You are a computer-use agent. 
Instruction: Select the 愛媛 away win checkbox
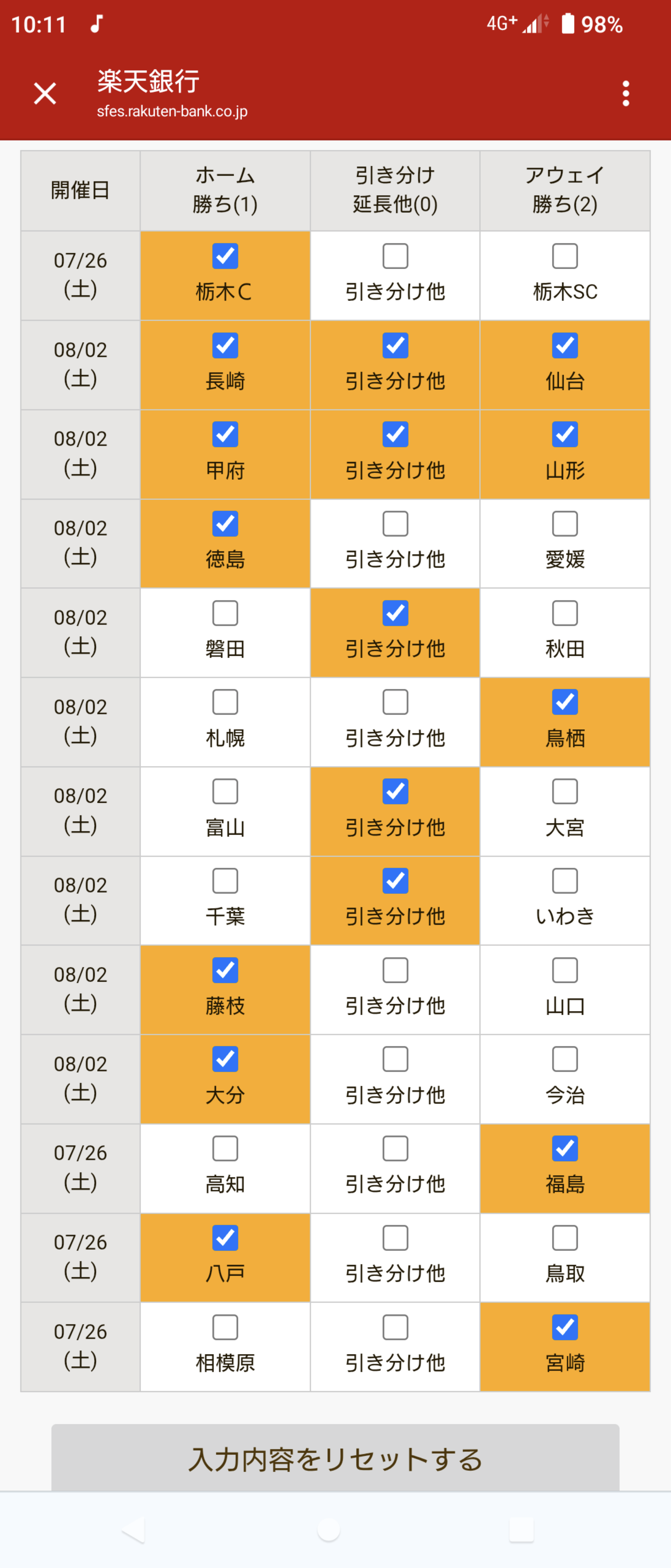point(564,524)
